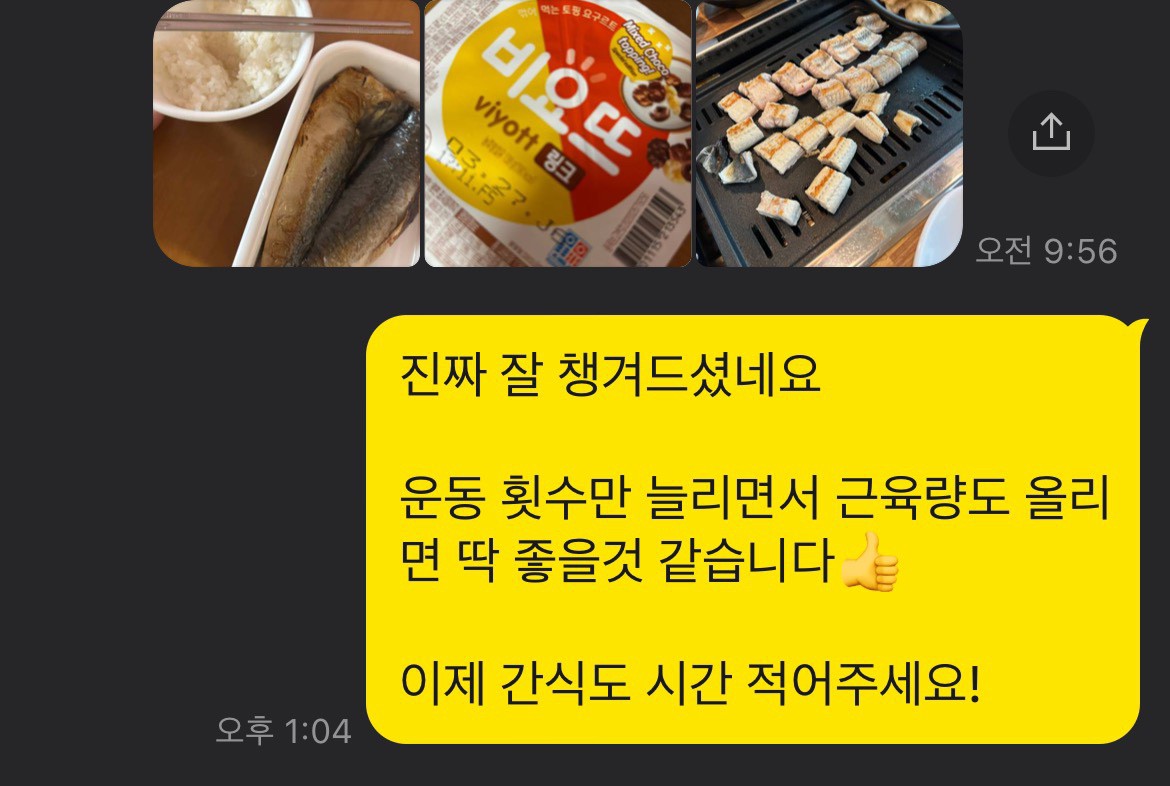Image resolution: width=1170 pixels, height=786 pixels.
Task: Open the Viyott yogurt photo
Action: [x=558, y=133]
